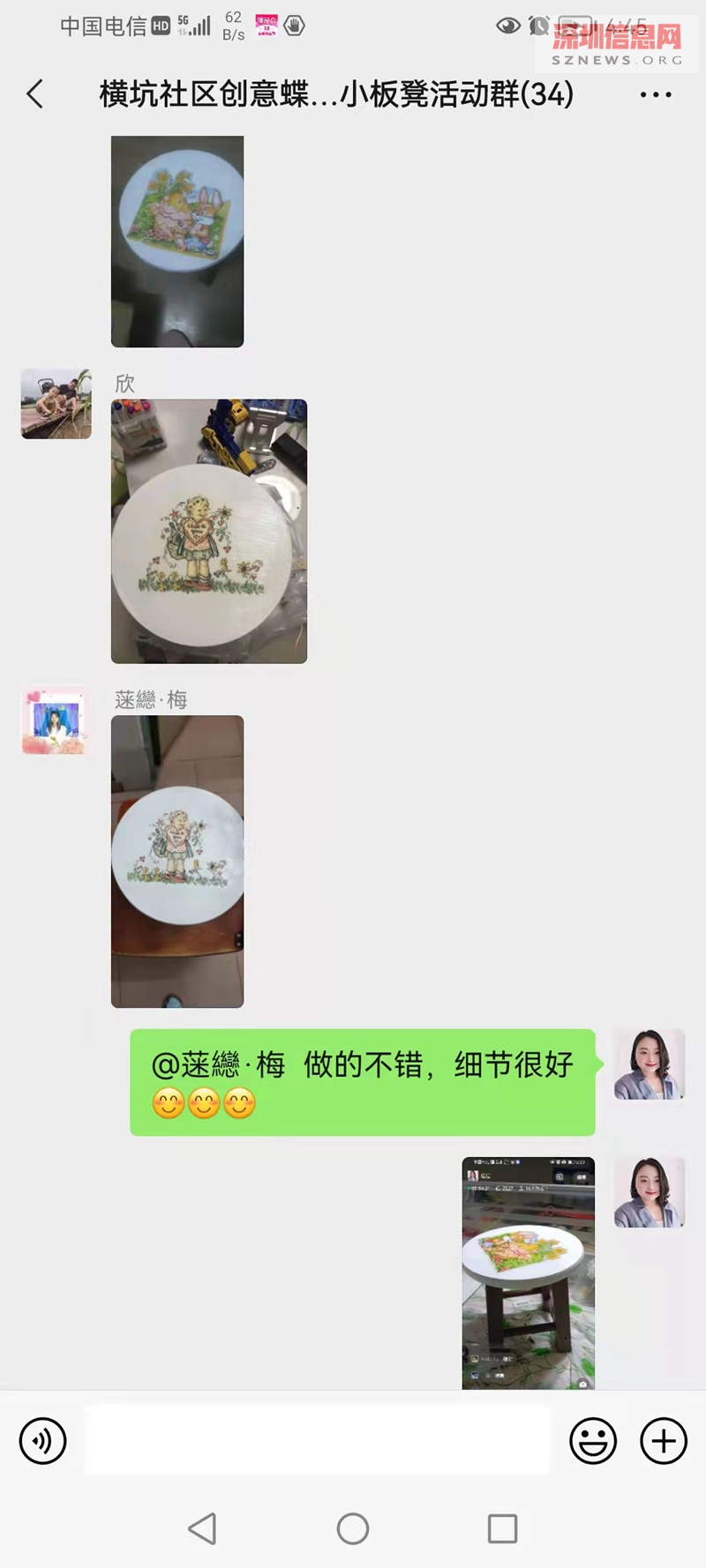Open the sent screenshot of stool on legs

pyautogui.click(x=528, y=1273)
